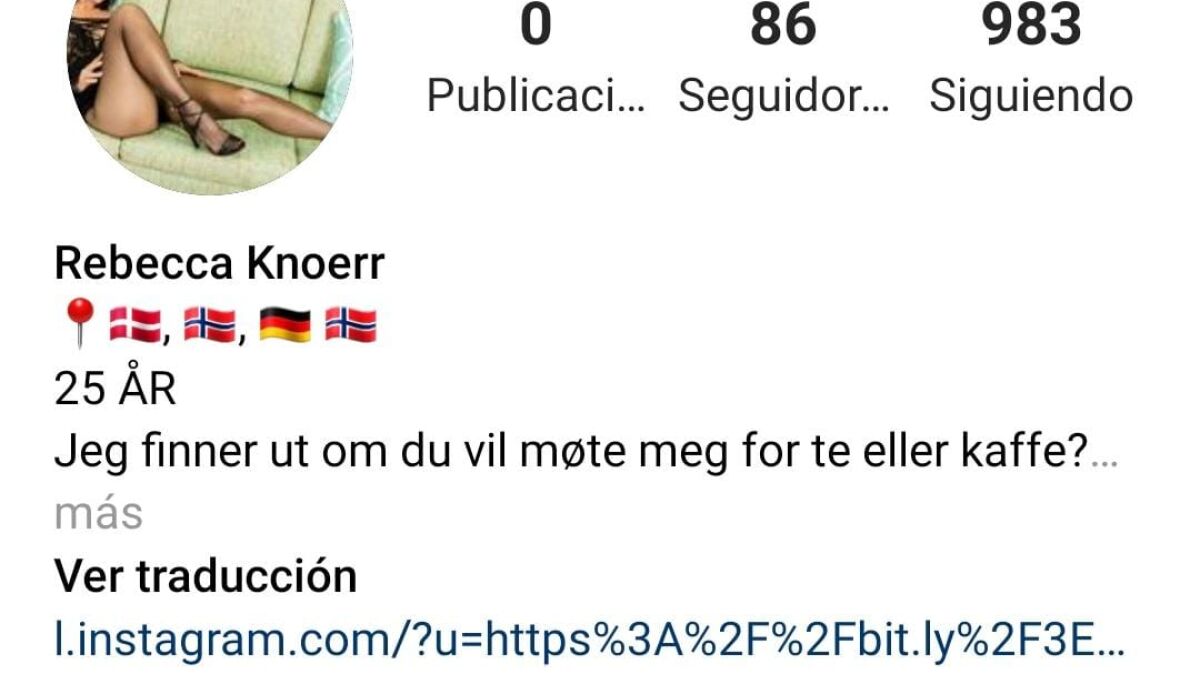Screen dimensions: 1200x674
Task: Open the l.instagram.com bio link
Action: [x=590, y=640]
